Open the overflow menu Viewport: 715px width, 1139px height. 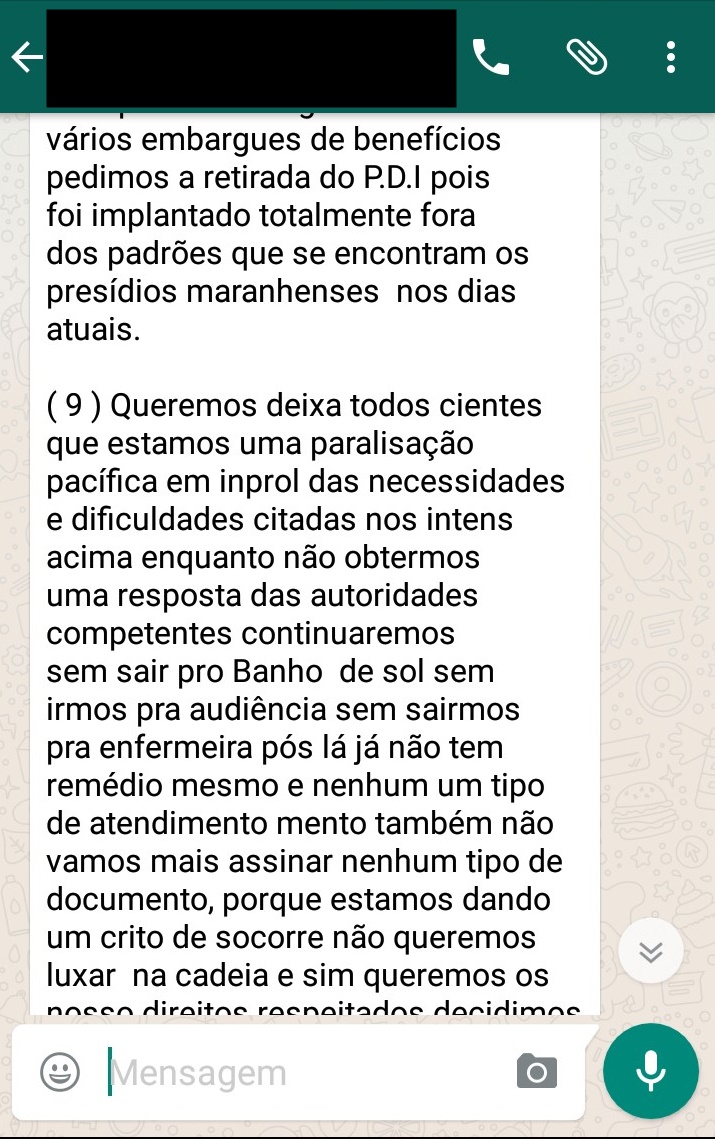671,58
